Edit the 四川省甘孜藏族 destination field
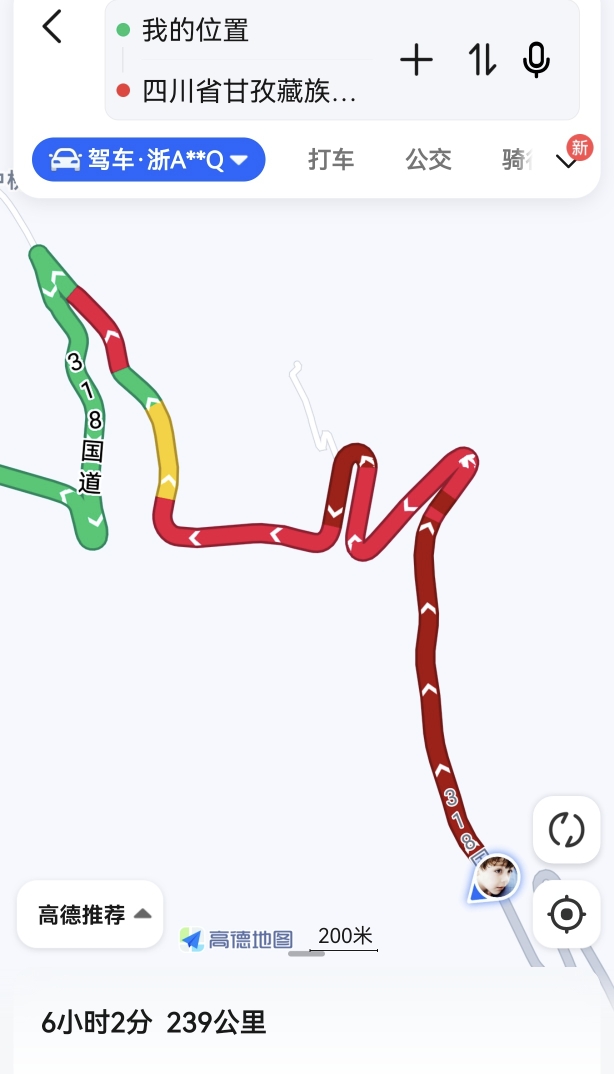The width and height of the screenshot is (614, 1074). point(249,91)
